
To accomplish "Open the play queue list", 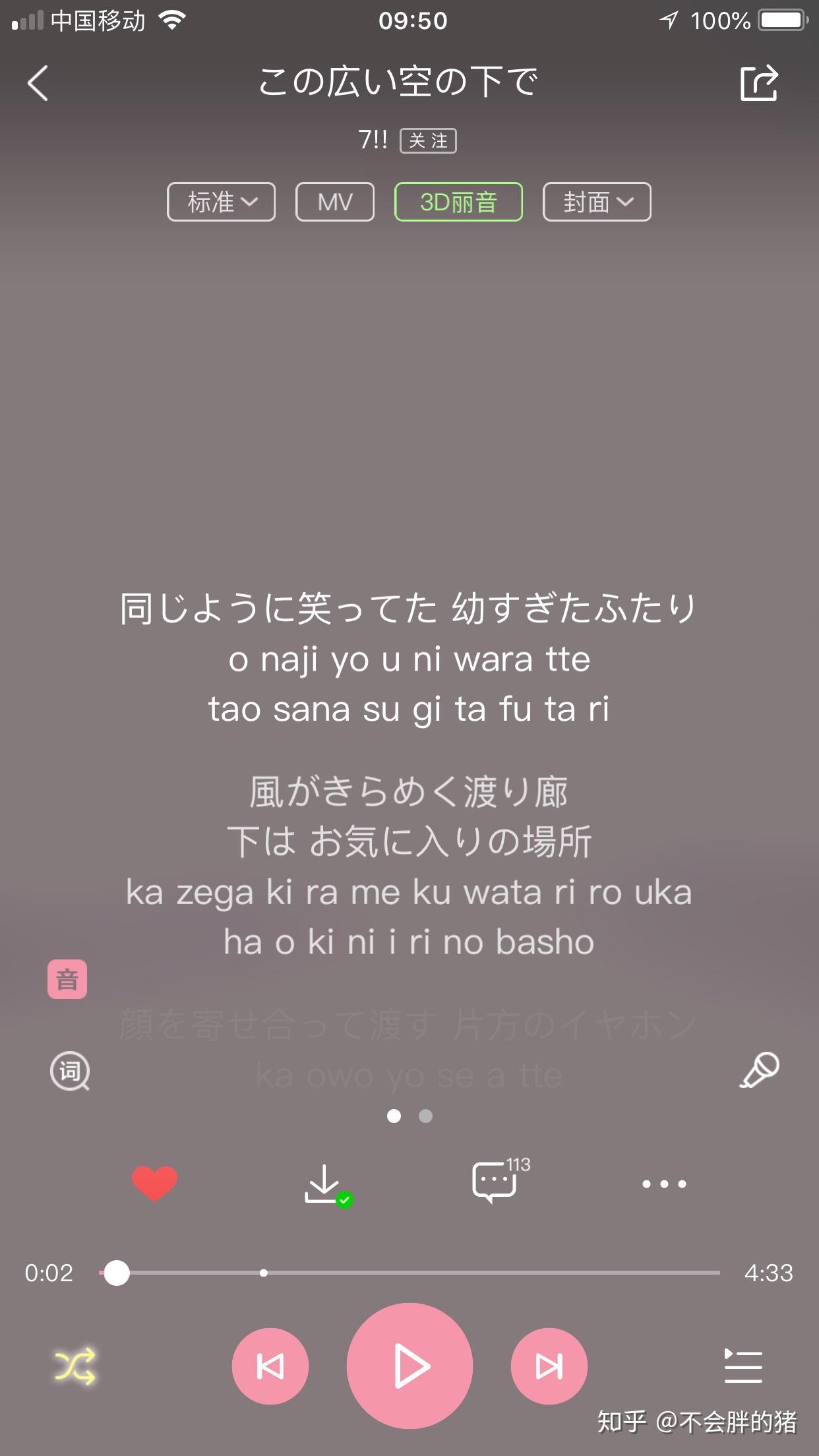I will click(x=743, y=1366).
